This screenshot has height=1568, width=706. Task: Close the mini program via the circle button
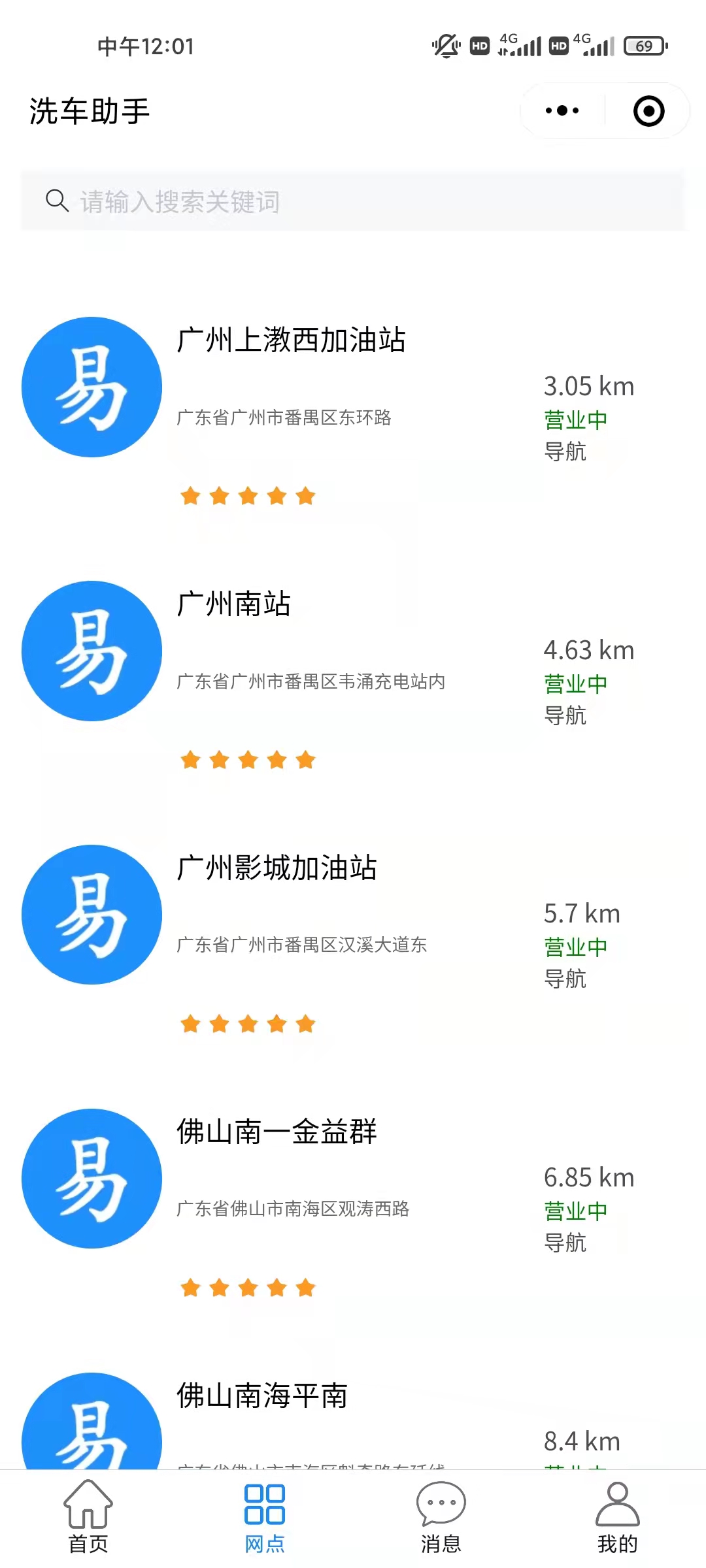click(x=648, y=110)
